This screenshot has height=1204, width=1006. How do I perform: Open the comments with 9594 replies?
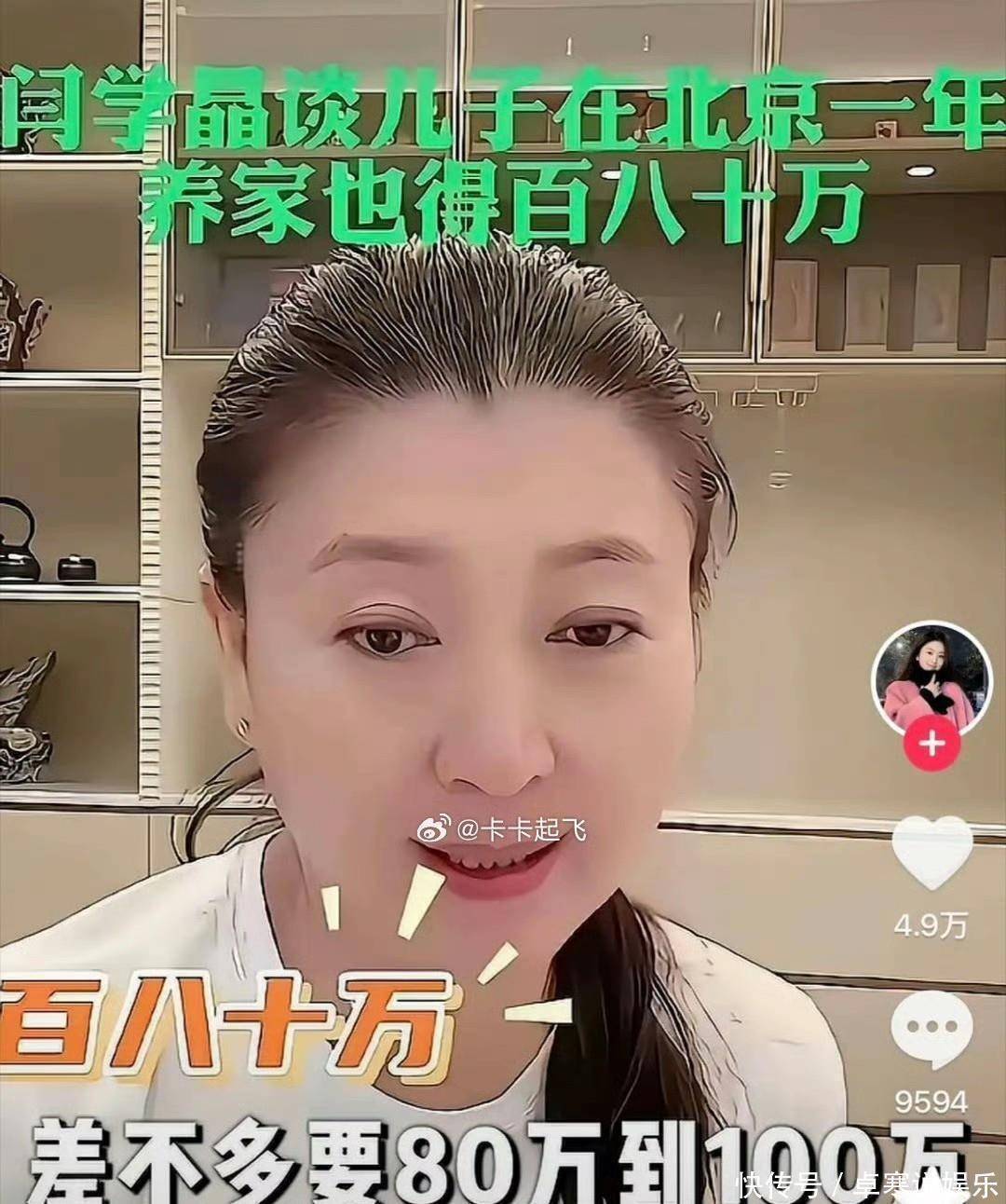point(931,1027)
